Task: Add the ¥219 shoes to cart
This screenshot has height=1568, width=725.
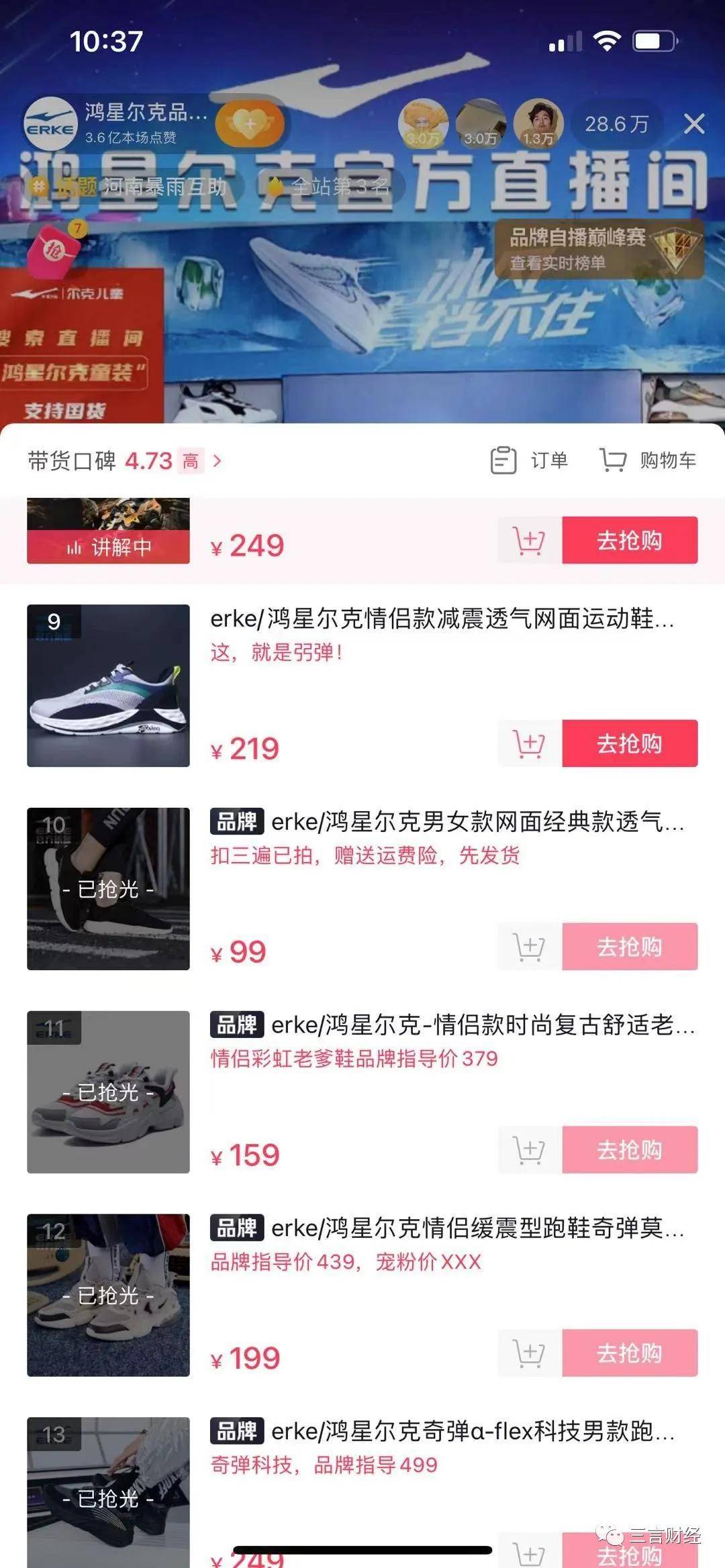Action: click(x=529, y=743)
